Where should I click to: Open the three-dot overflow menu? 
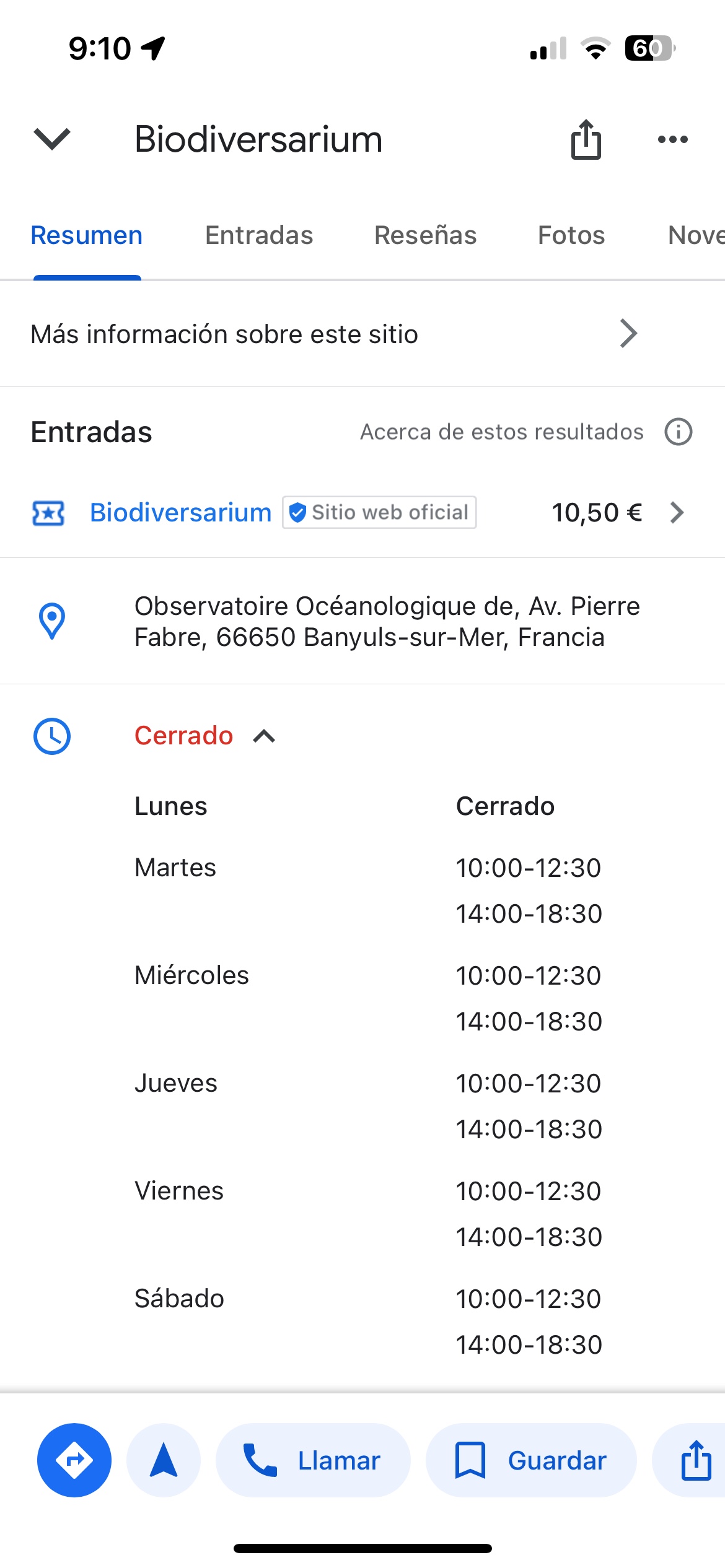[x=672, y=140]
